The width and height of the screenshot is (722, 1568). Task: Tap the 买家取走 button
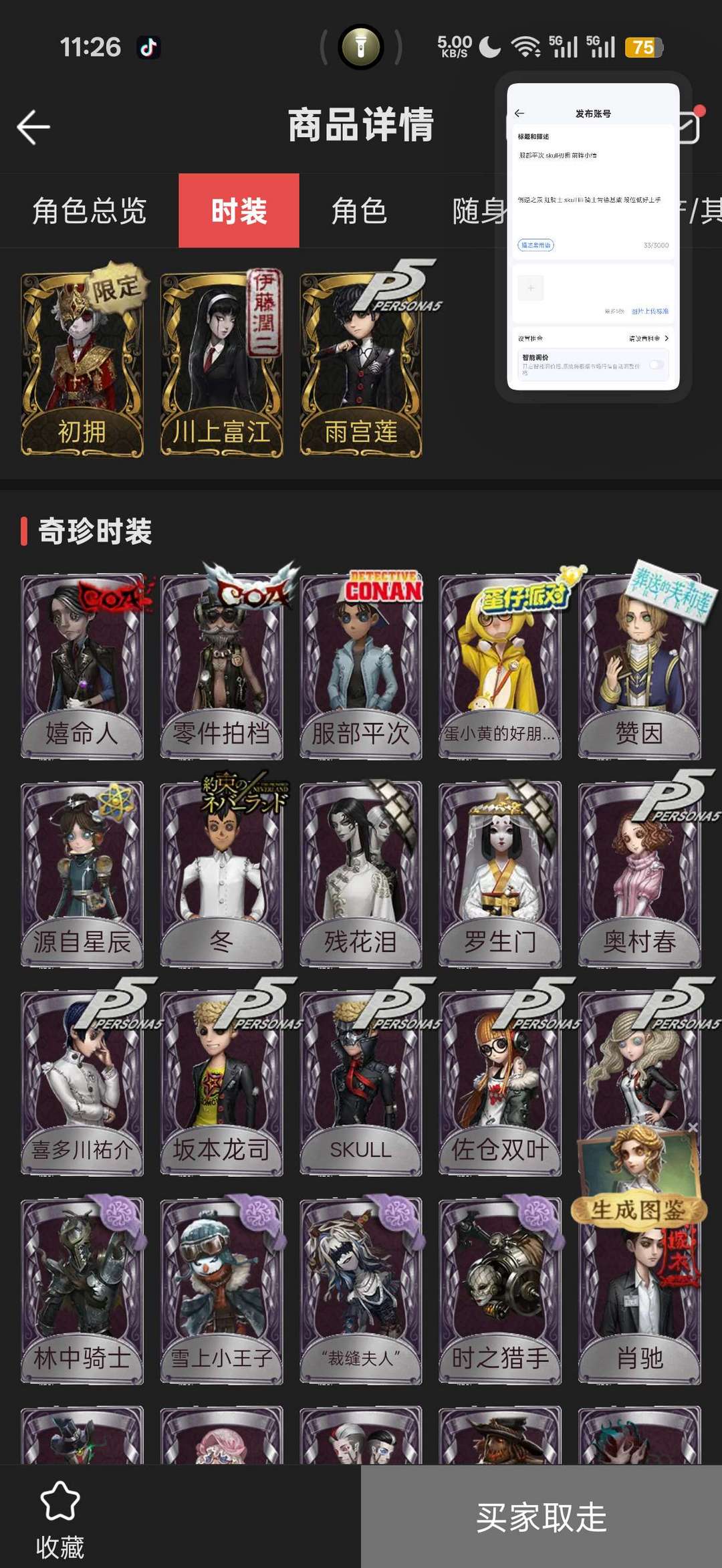541,1517
